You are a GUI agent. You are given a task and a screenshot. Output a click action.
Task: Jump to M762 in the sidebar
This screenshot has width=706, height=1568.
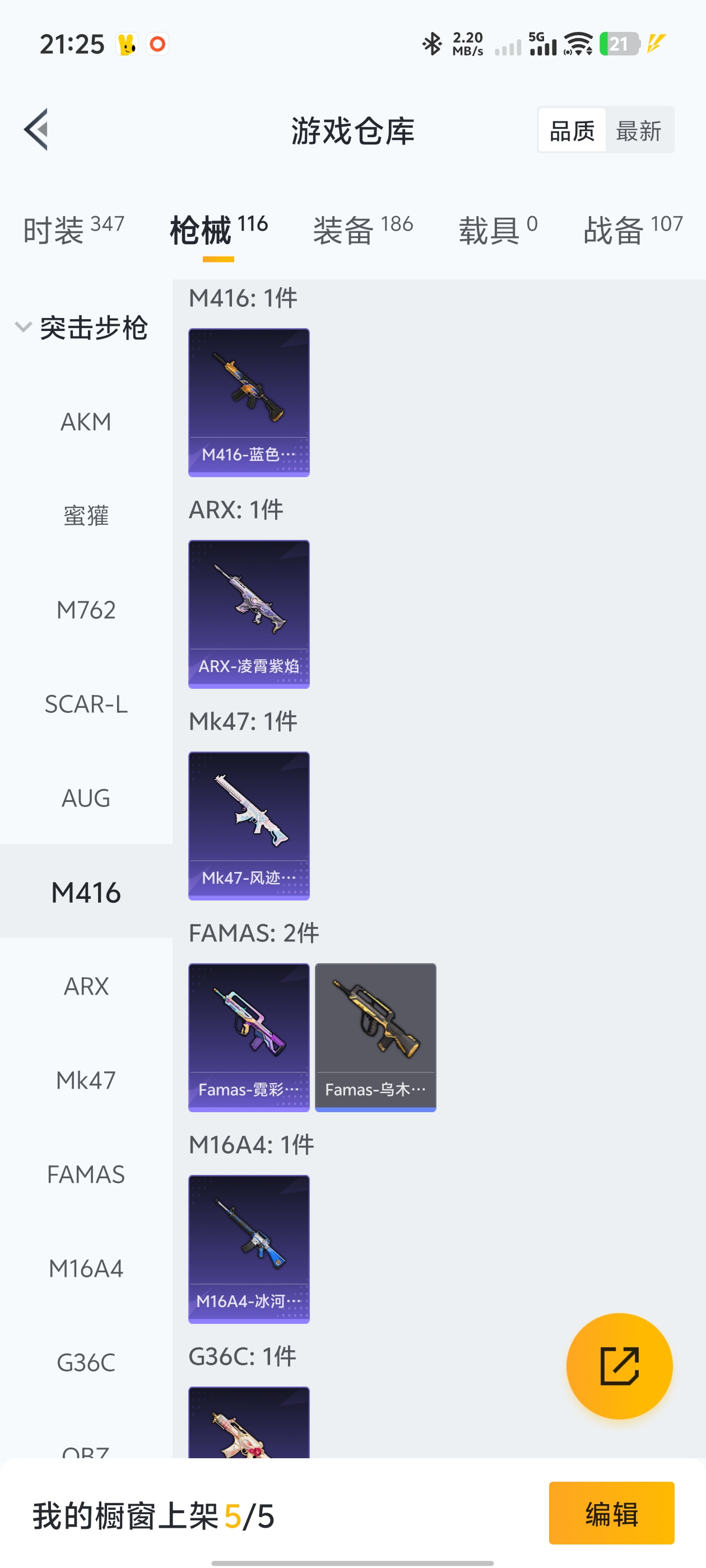click(86, 609)
